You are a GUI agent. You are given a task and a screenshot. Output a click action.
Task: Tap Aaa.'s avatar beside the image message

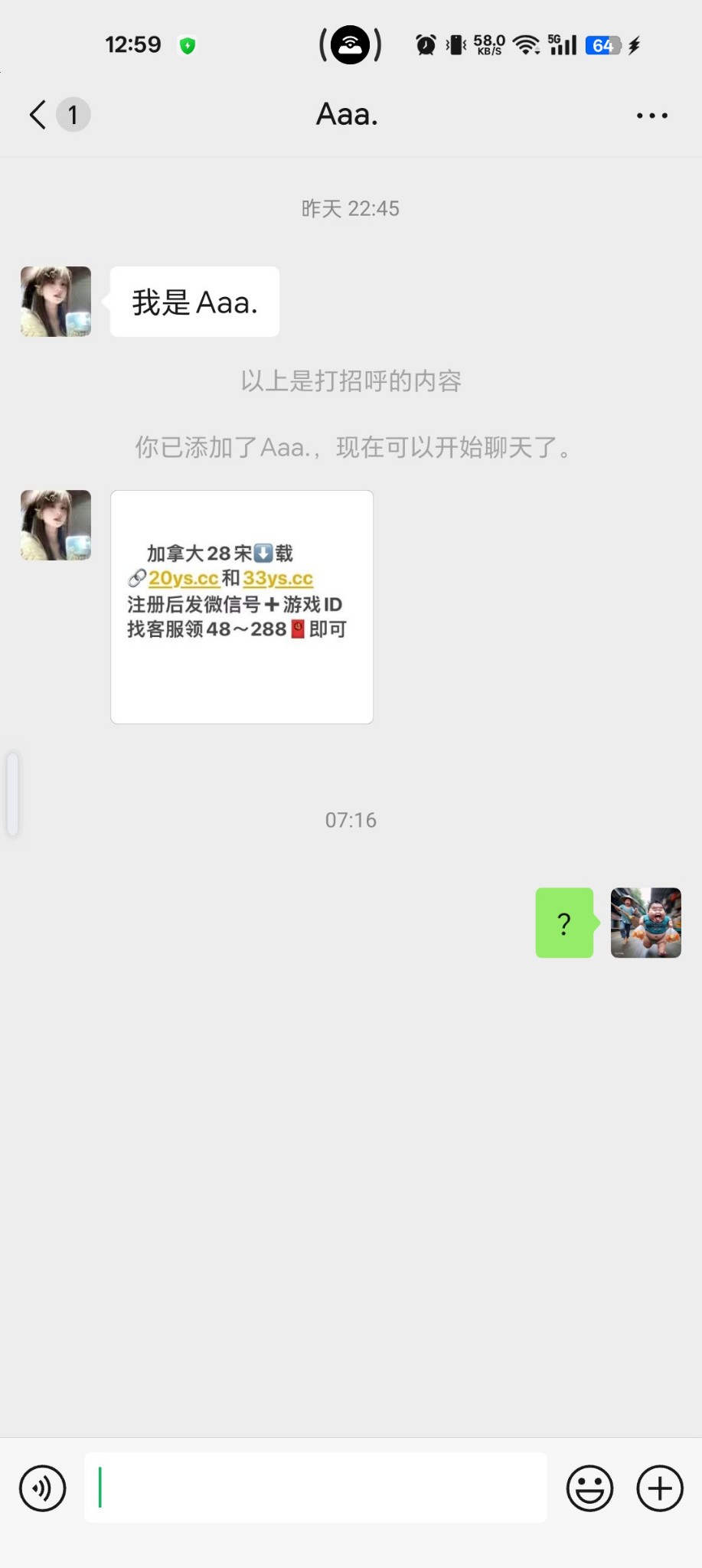(x=56, y=525)
